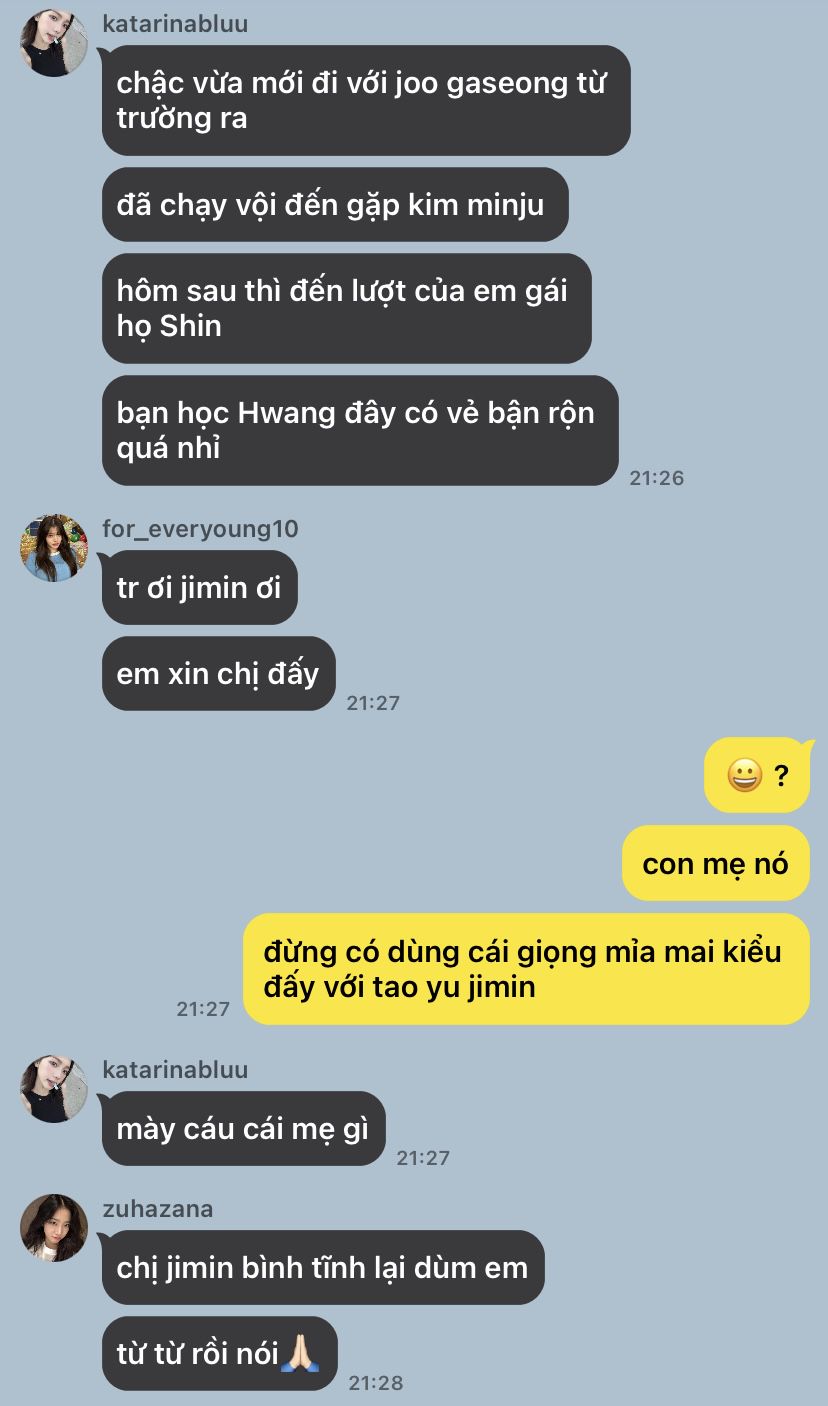Tap katarinabluu's avatar beside "mày cáu cái mẹ gì"
Viewport: 828px width, 1406px height.
click(53, 1088)
